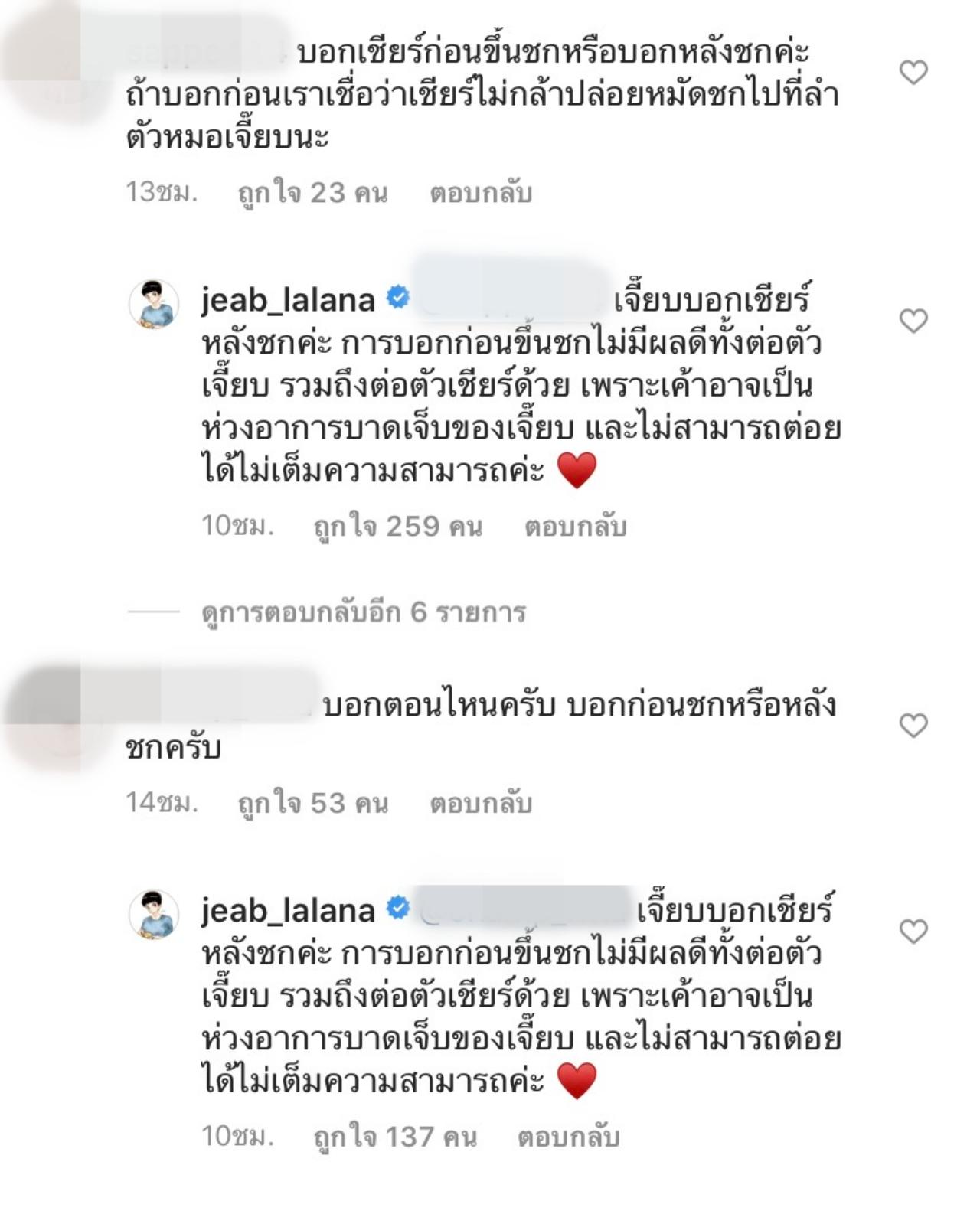View who liked via ถูกใจ 53 คน

(x=312, y=803)
